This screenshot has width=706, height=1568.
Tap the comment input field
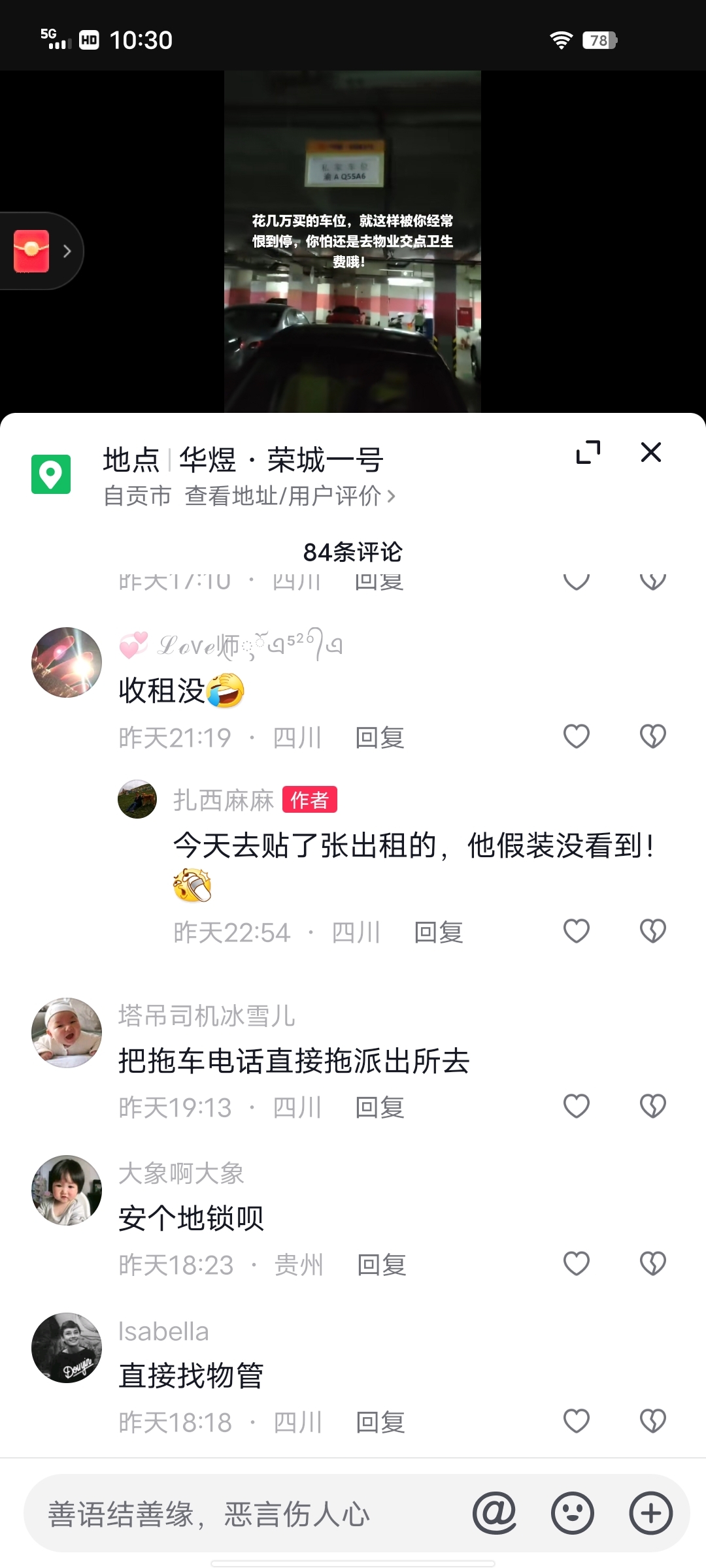[242, 1514]
